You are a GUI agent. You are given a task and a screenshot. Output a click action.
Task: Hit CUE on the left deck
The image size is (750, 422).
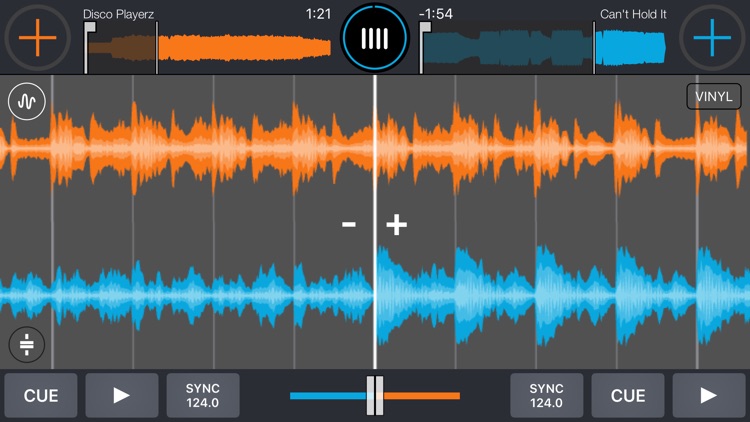[41, 396]
